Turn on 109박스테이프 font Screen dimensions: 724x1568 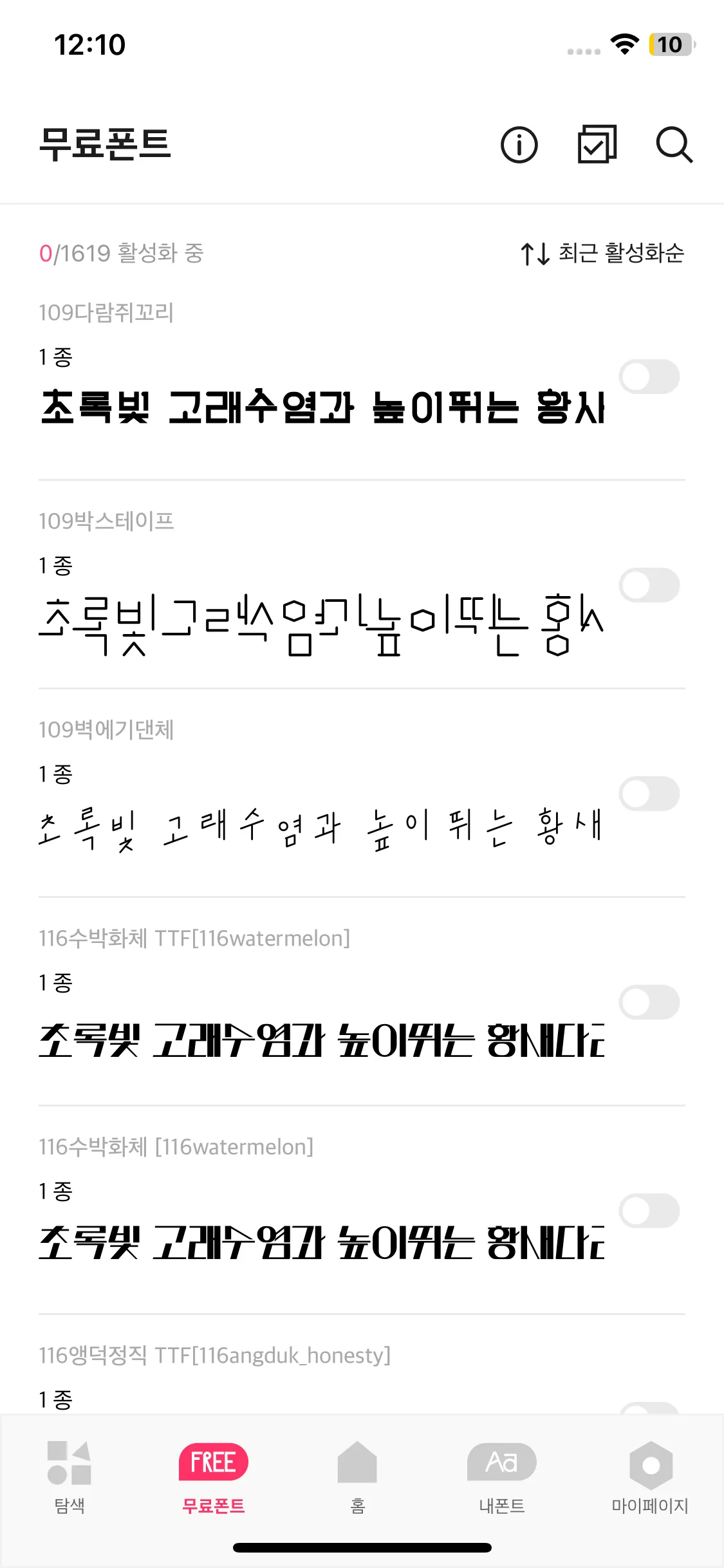(649, 585)
